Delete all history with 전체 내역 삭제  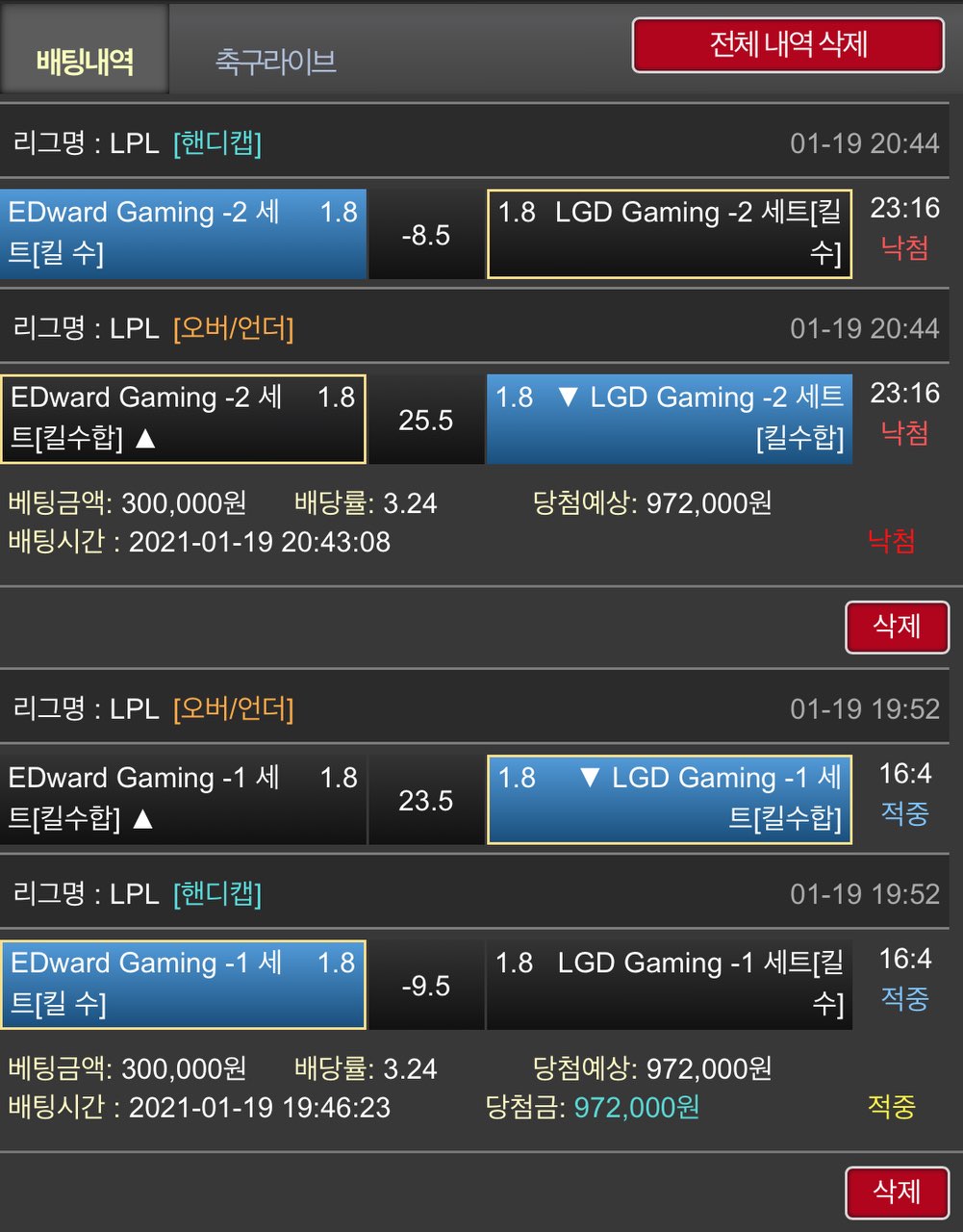click(788, 44)
